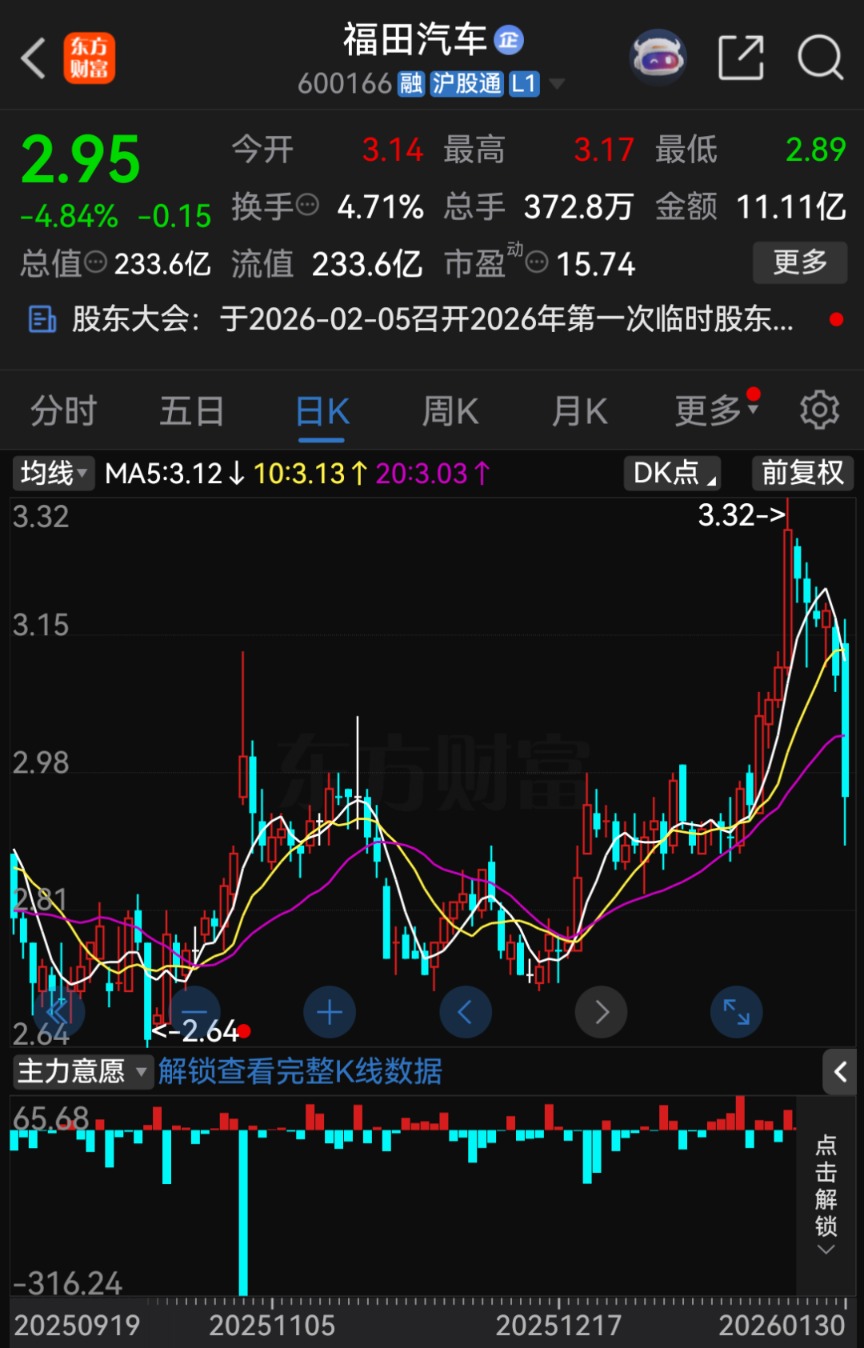Zoom out the K-line chart with minus
The width and height of the screenshot is (864, 1348).
pyautogui.click(x=194, y=1013)
